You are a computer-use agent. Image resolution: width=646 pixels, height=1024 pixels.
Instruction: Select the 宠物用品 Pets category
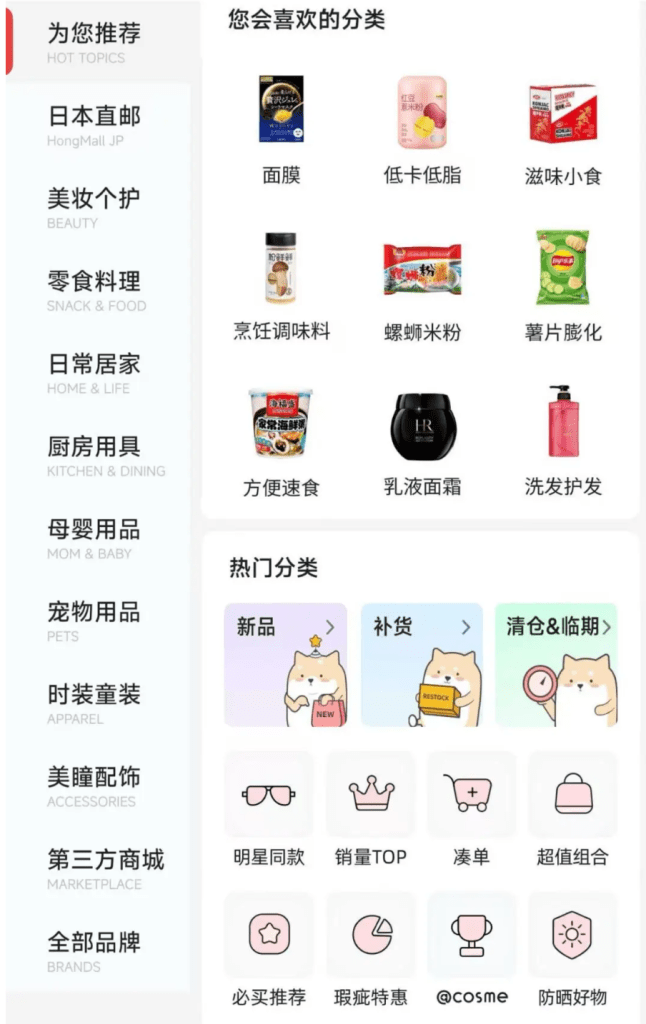click(x=95, y=620)
